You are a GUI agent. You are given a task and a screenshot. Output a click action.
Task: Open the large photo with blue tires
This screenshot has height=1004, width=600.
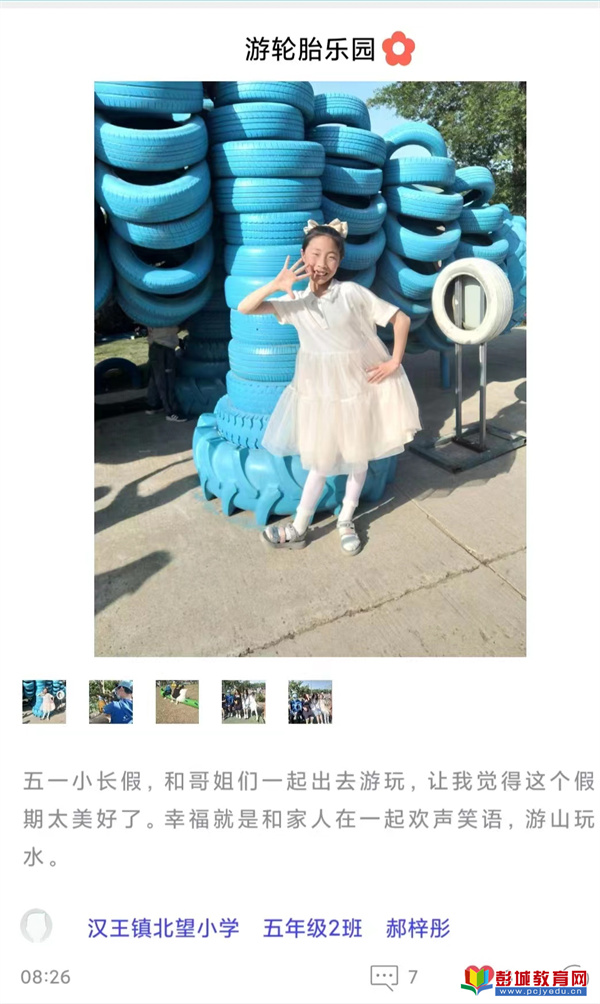point(310,368)
